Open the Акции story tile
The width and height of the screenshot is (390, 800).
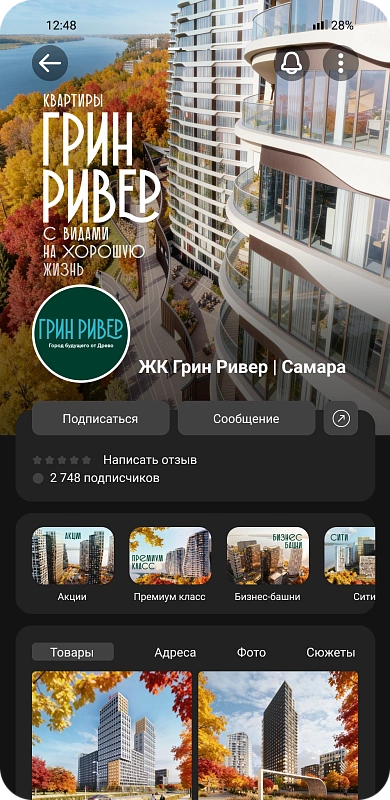pos(72,564)
